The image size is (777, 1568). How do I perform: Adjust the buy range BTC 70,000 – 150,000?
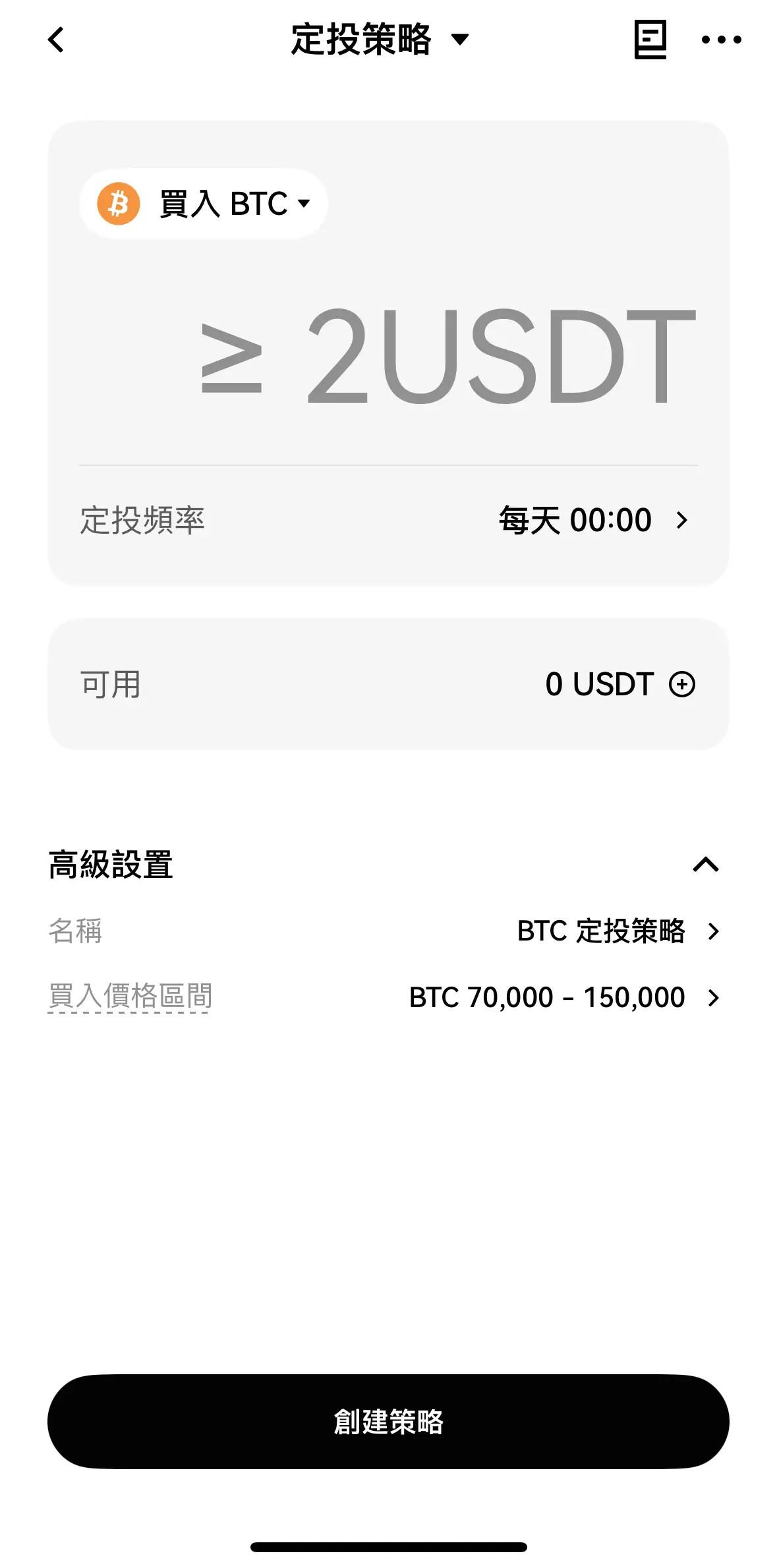point(563,997)
